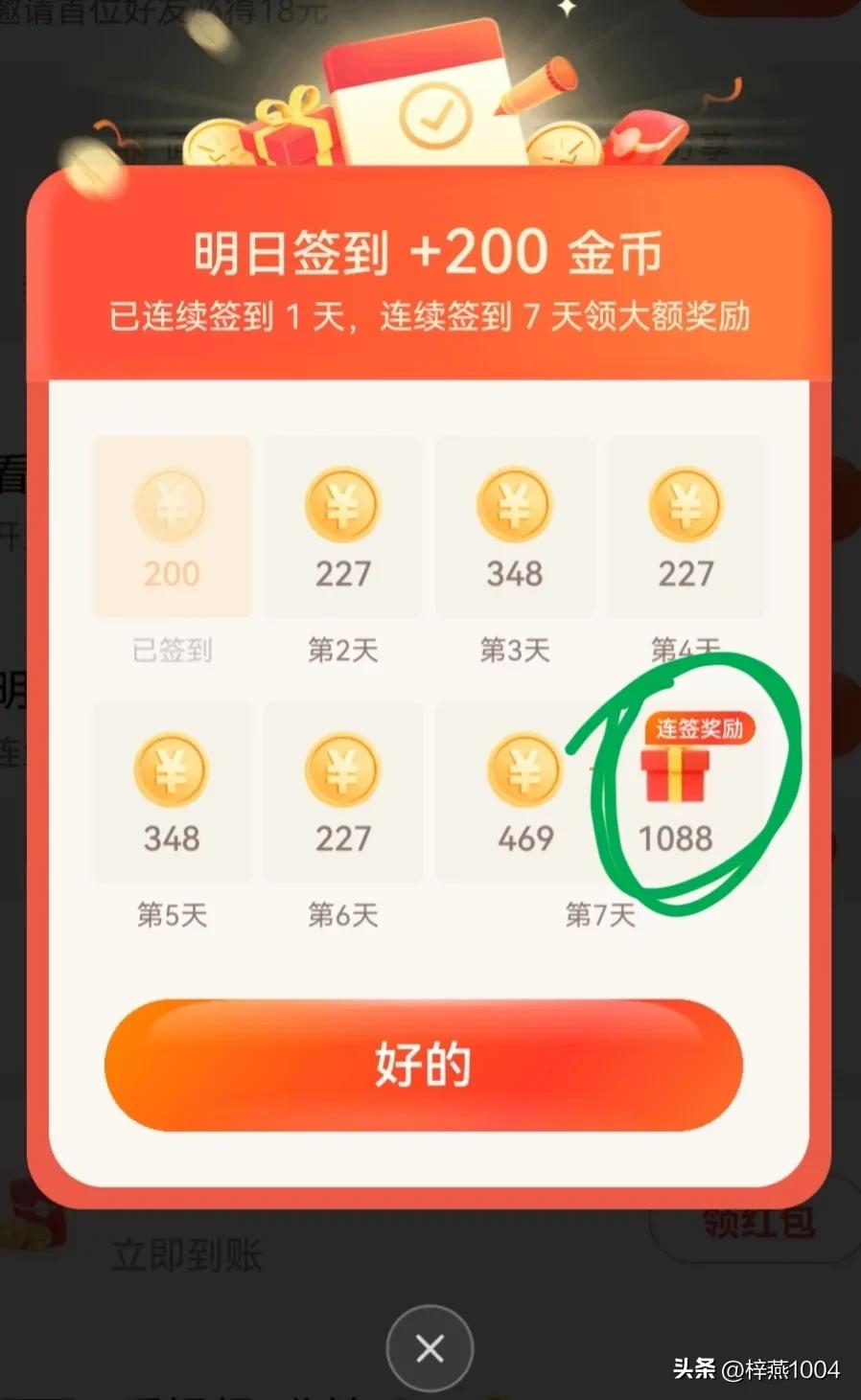The image size is (861, 1400).
Task: Confirm the sign-in dialog with 好的
Action: [423, 1066]
